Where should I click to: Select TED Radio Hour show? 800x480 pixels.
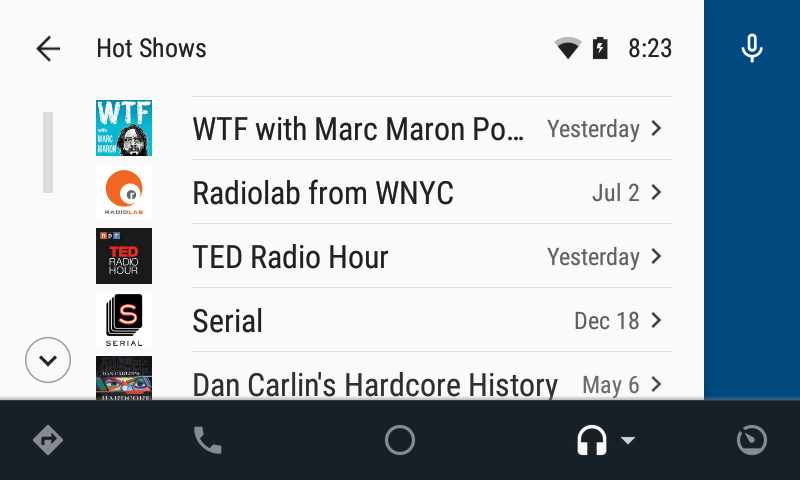point(380,257)
